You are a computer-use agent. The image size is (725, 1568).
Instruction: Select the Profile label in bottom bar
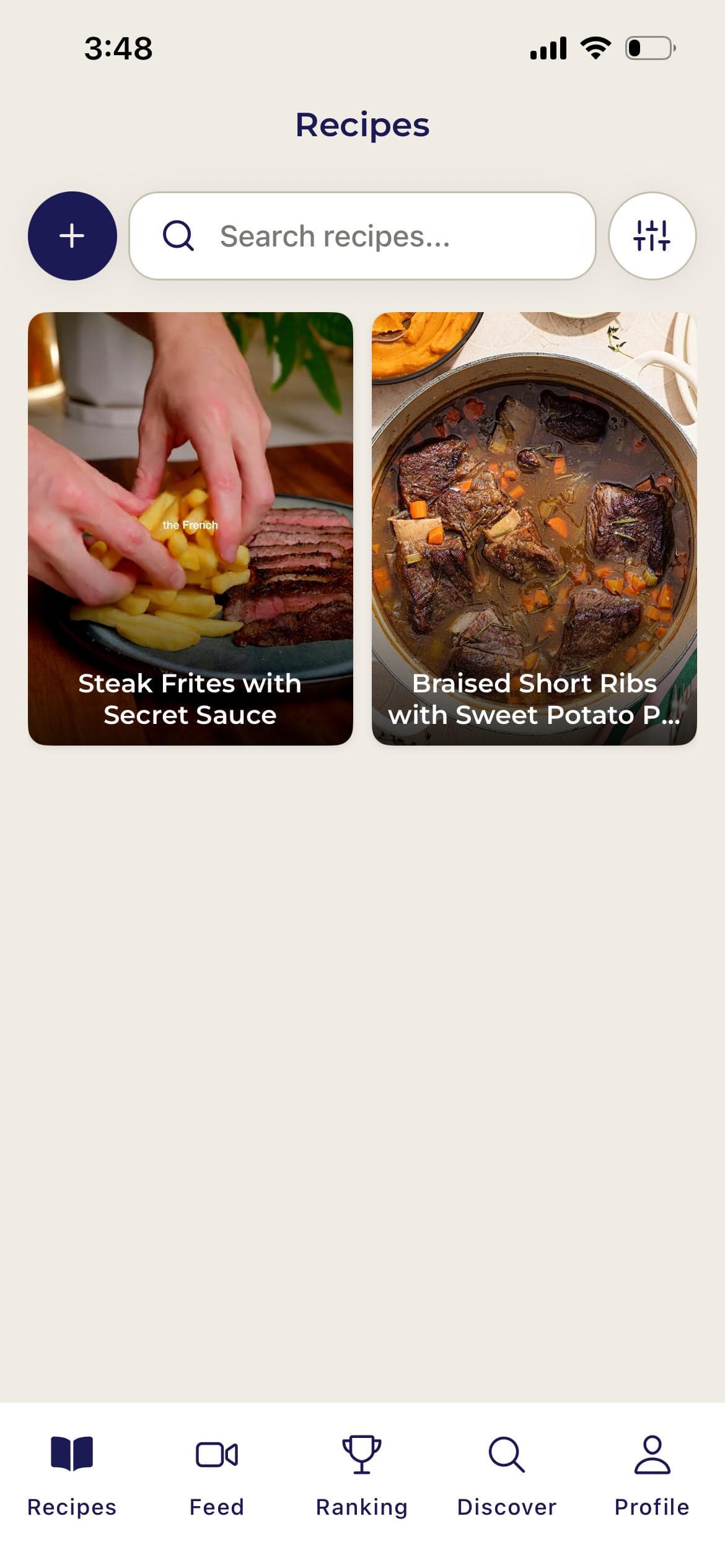(651, 1507)
